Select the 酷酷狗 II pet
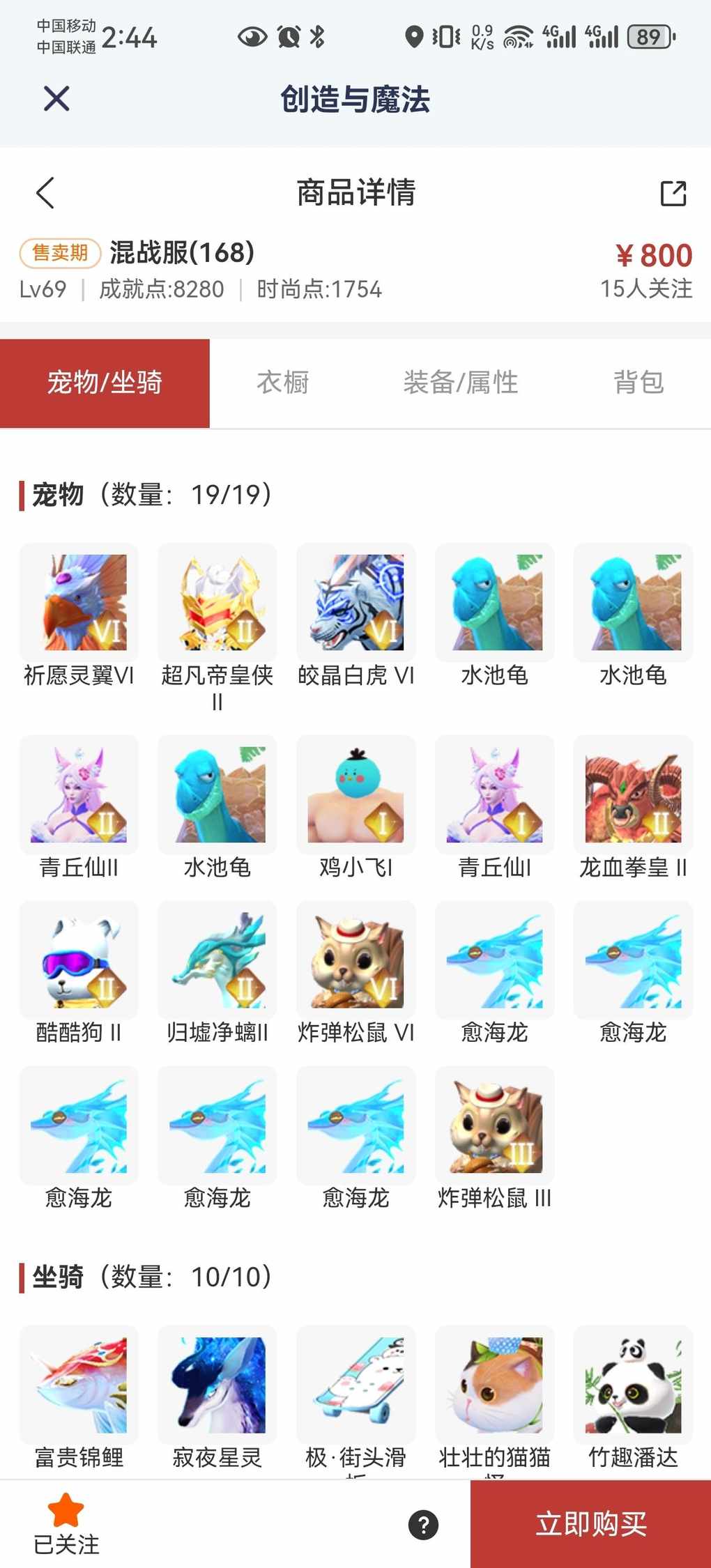 coord(79,960)
